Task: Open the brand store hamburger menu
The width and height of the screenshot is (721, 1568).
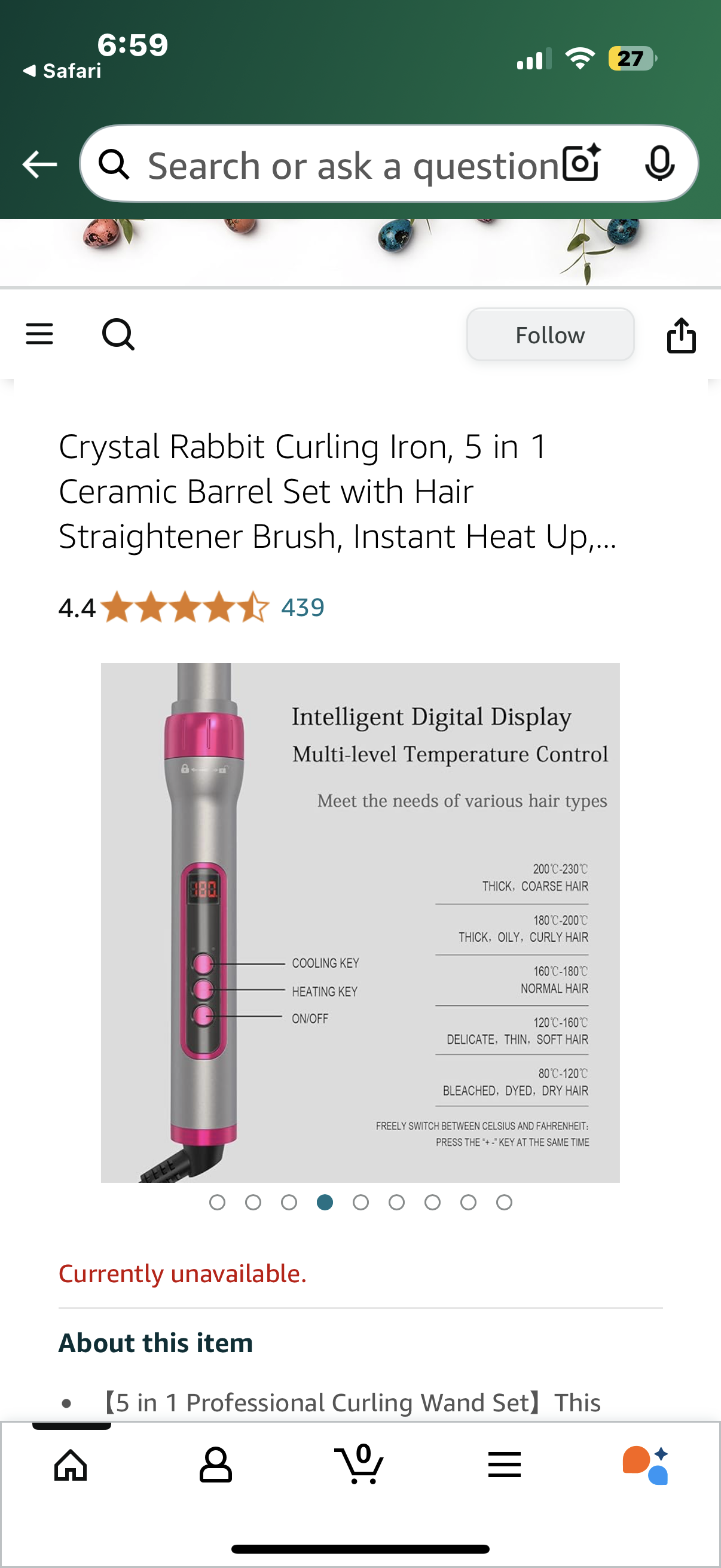Action: [x=39, y=334]
